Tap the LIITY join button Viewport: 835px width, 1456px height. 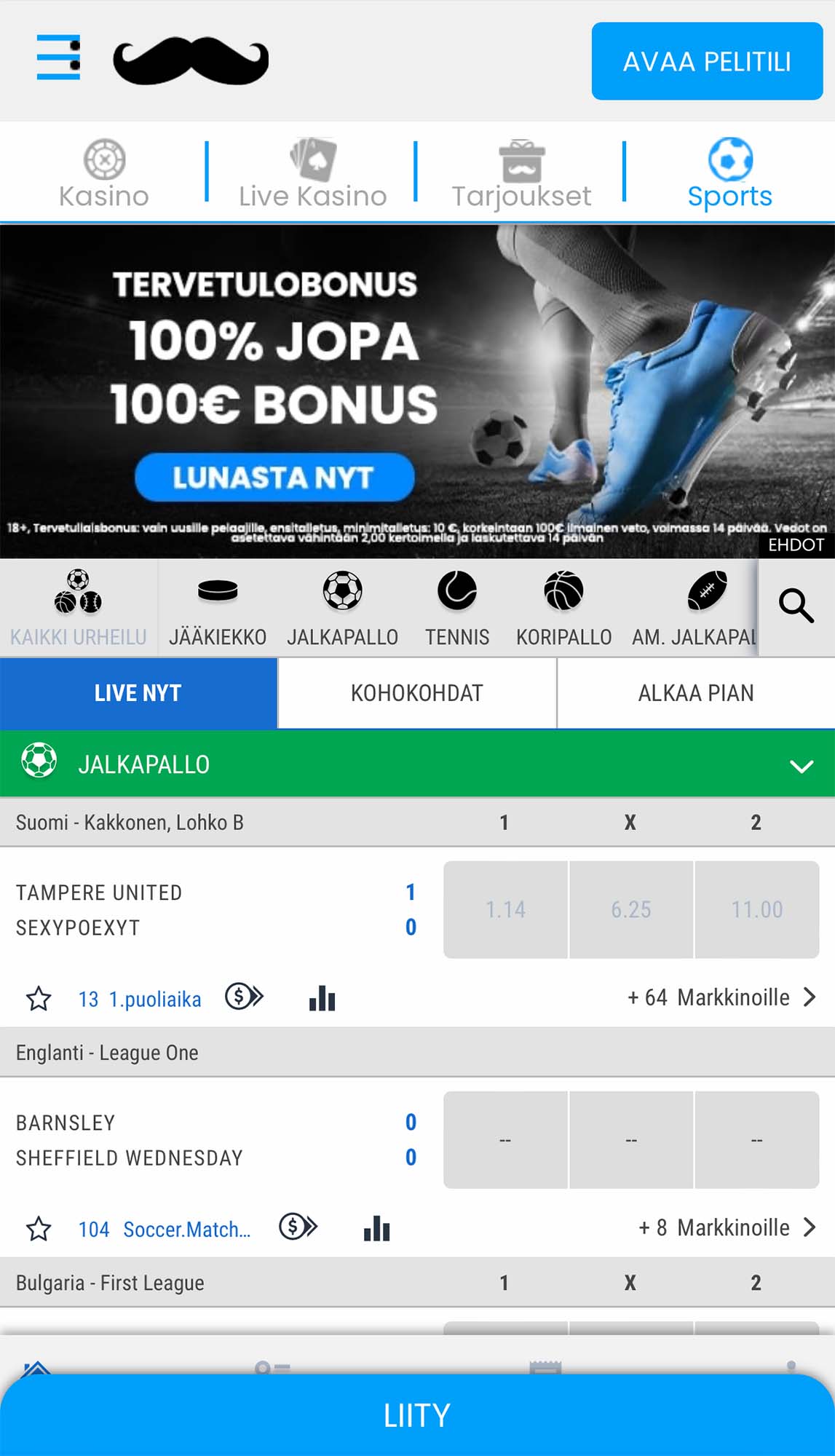417,1415
